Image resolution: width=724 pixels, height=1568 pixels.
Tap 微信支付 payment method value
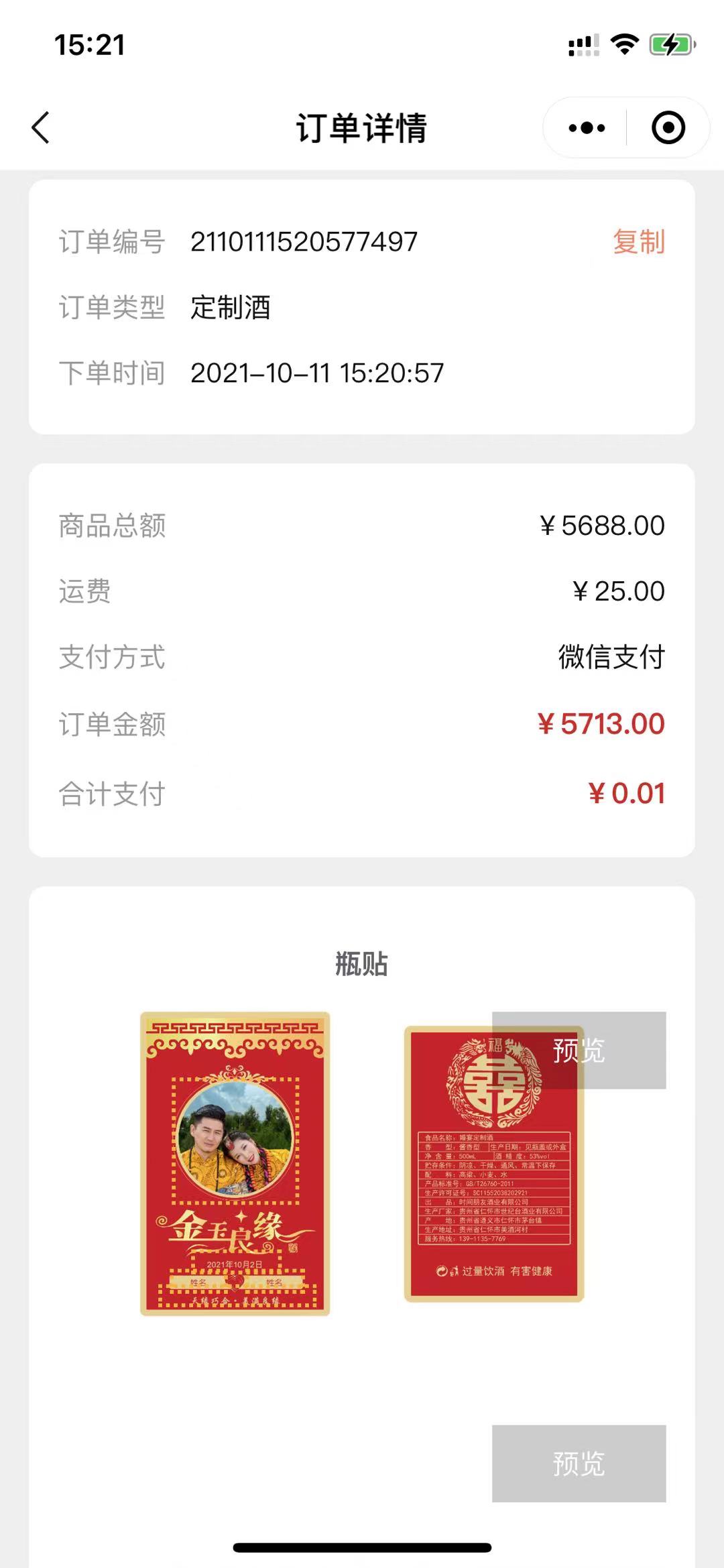click(611, 658)
